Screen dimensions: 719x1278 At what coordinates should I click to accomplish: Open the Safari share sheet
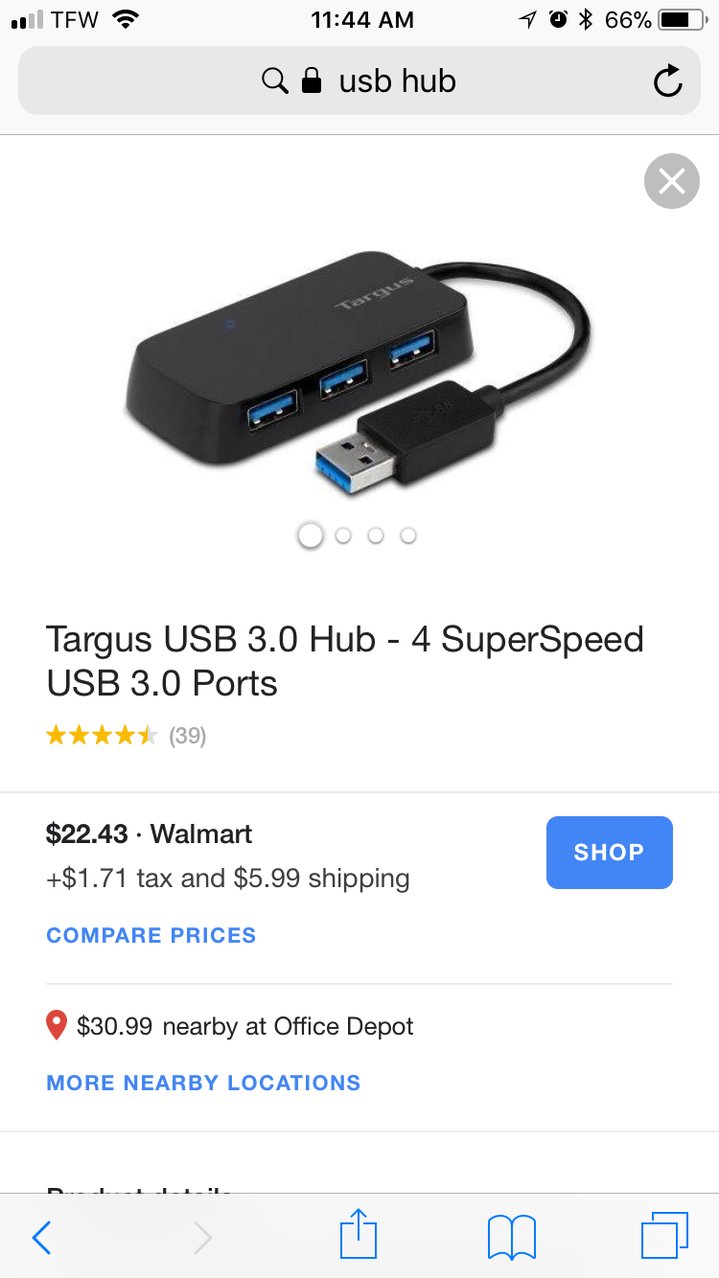pyautogui.click(x=358, y=1236)
